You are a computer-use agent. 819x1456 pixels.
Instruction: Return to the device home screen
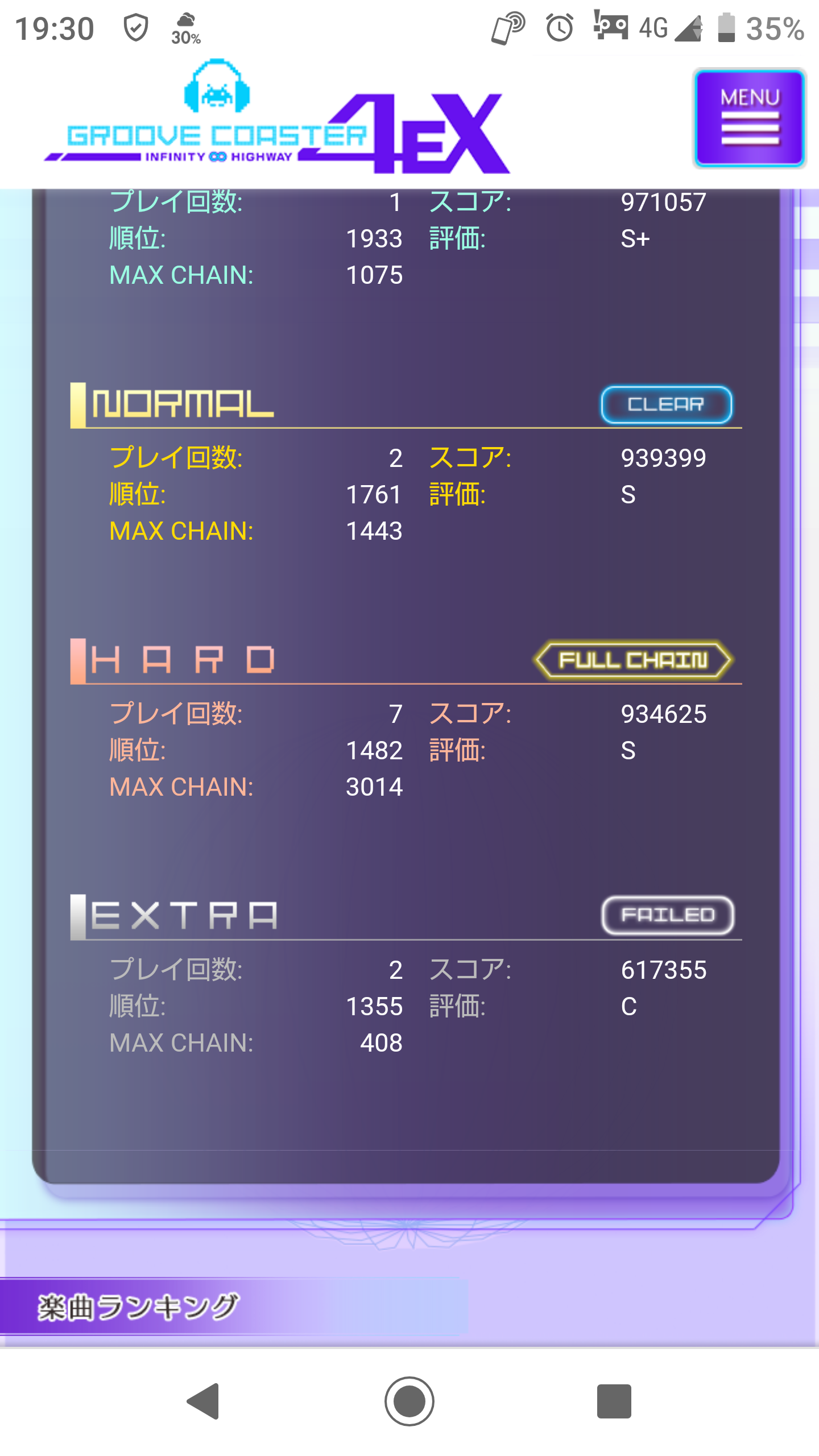tap(409, 1401)
